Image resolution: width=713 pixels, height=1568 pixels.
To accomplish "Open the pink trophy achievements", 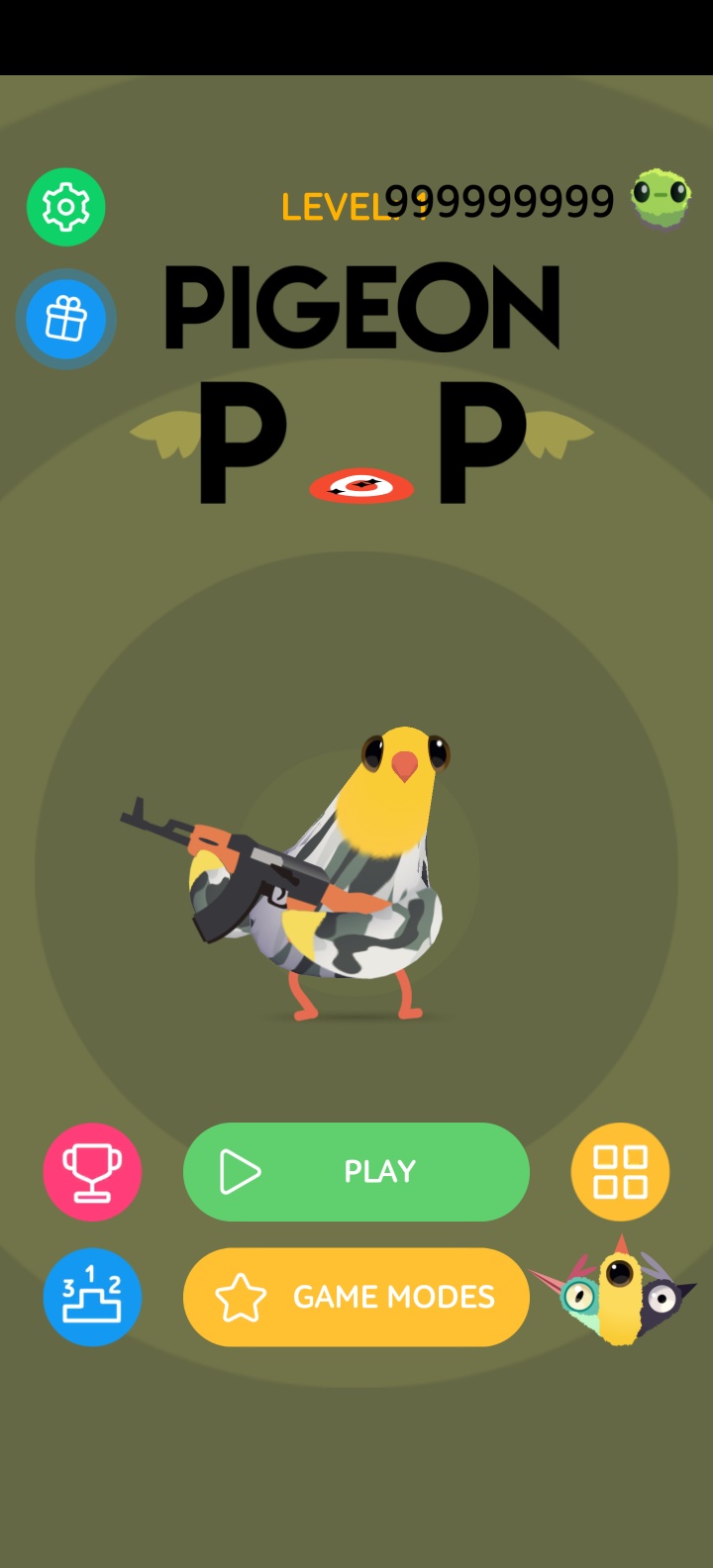I will point(92,1172).
